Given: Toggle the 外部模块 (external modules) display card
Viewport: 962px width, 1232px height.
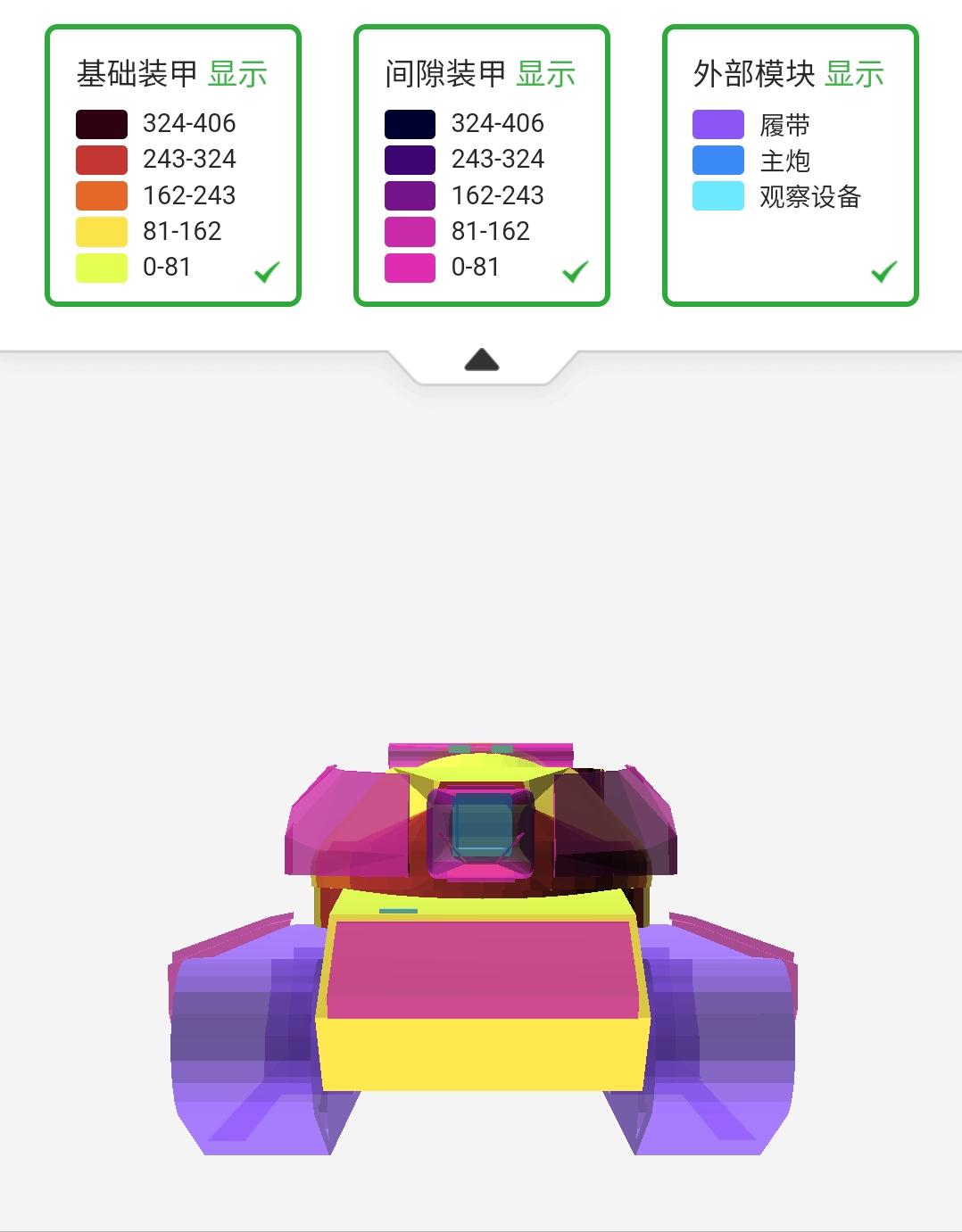Looking at the screenshot, I should [x=790, y=166].
